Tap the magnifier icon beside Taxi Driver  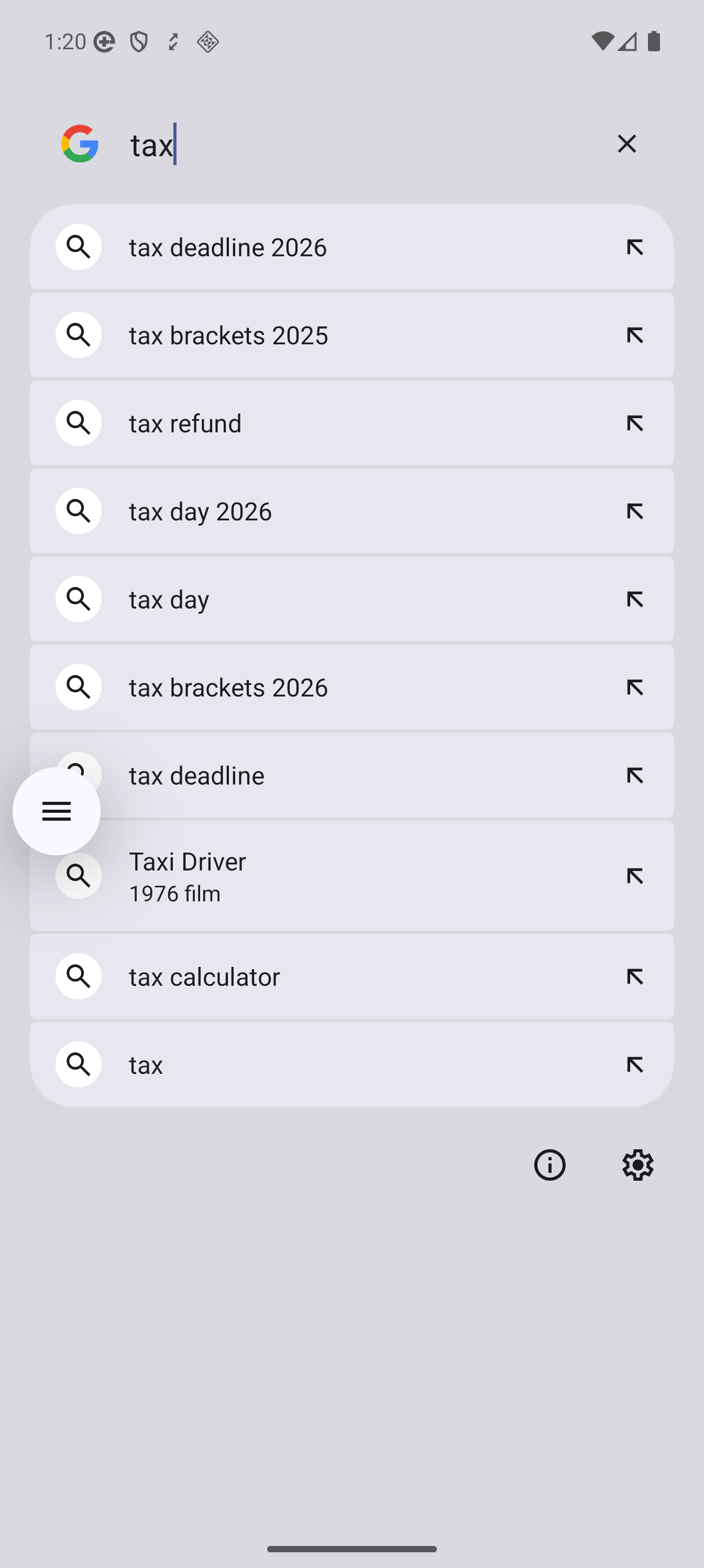78,876
